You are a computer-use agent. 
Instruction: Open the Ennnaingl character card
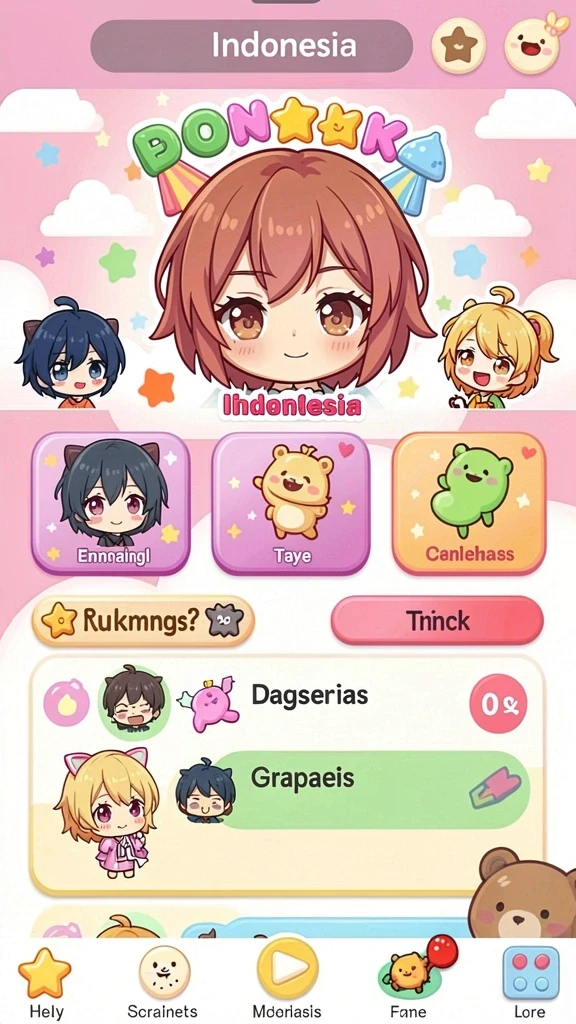pyautogui.click(x=111, y=504)
